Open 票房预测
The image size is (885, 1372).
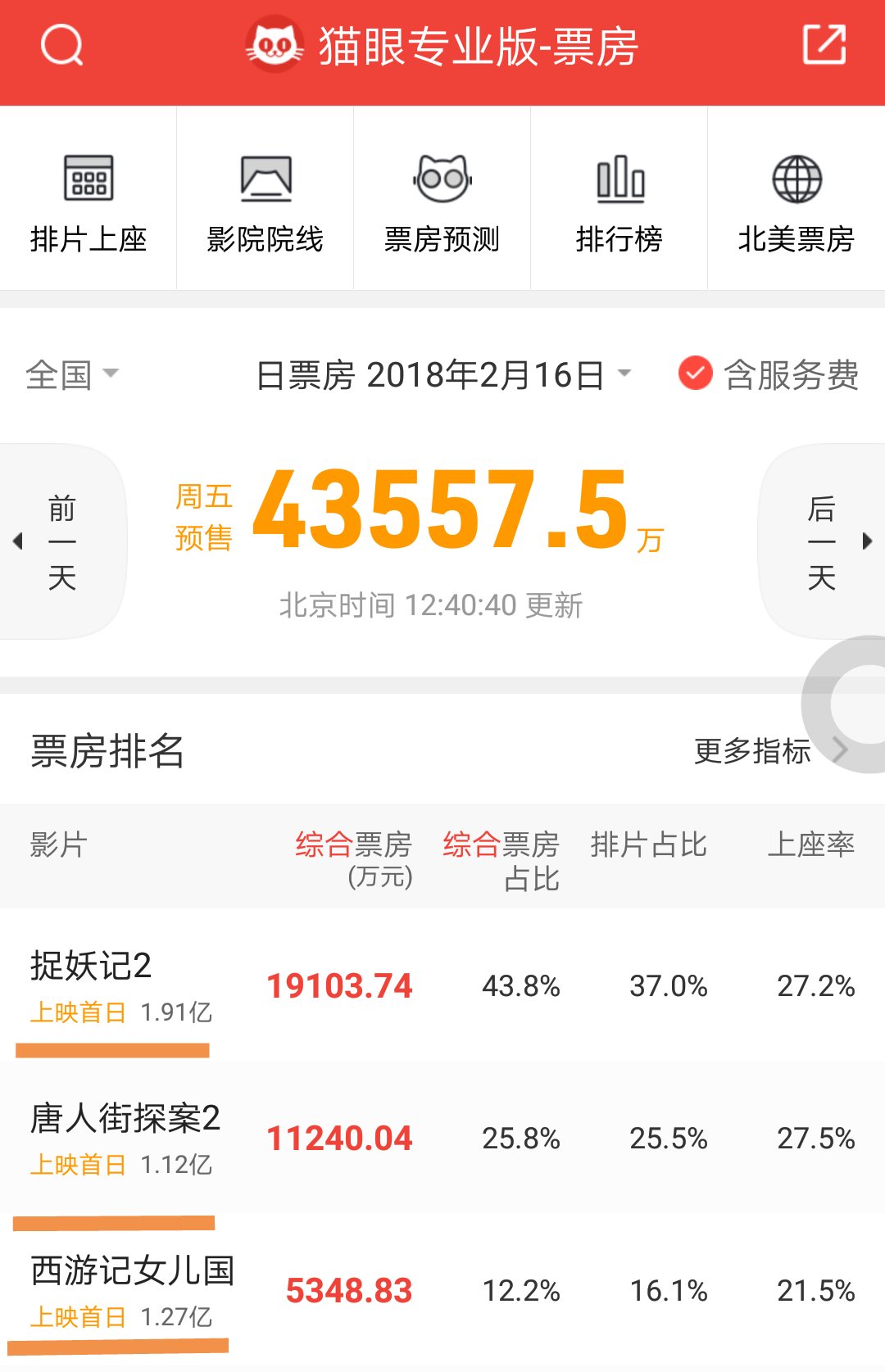442,201
